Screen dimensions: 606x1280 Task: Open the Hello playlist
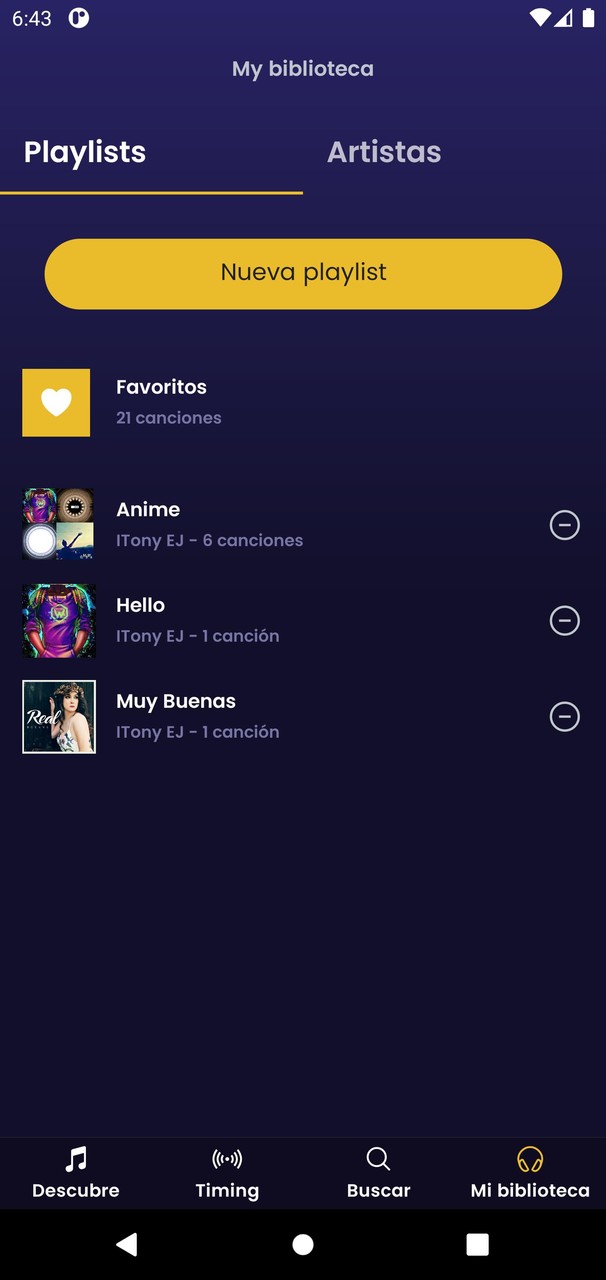coord(196,620)
